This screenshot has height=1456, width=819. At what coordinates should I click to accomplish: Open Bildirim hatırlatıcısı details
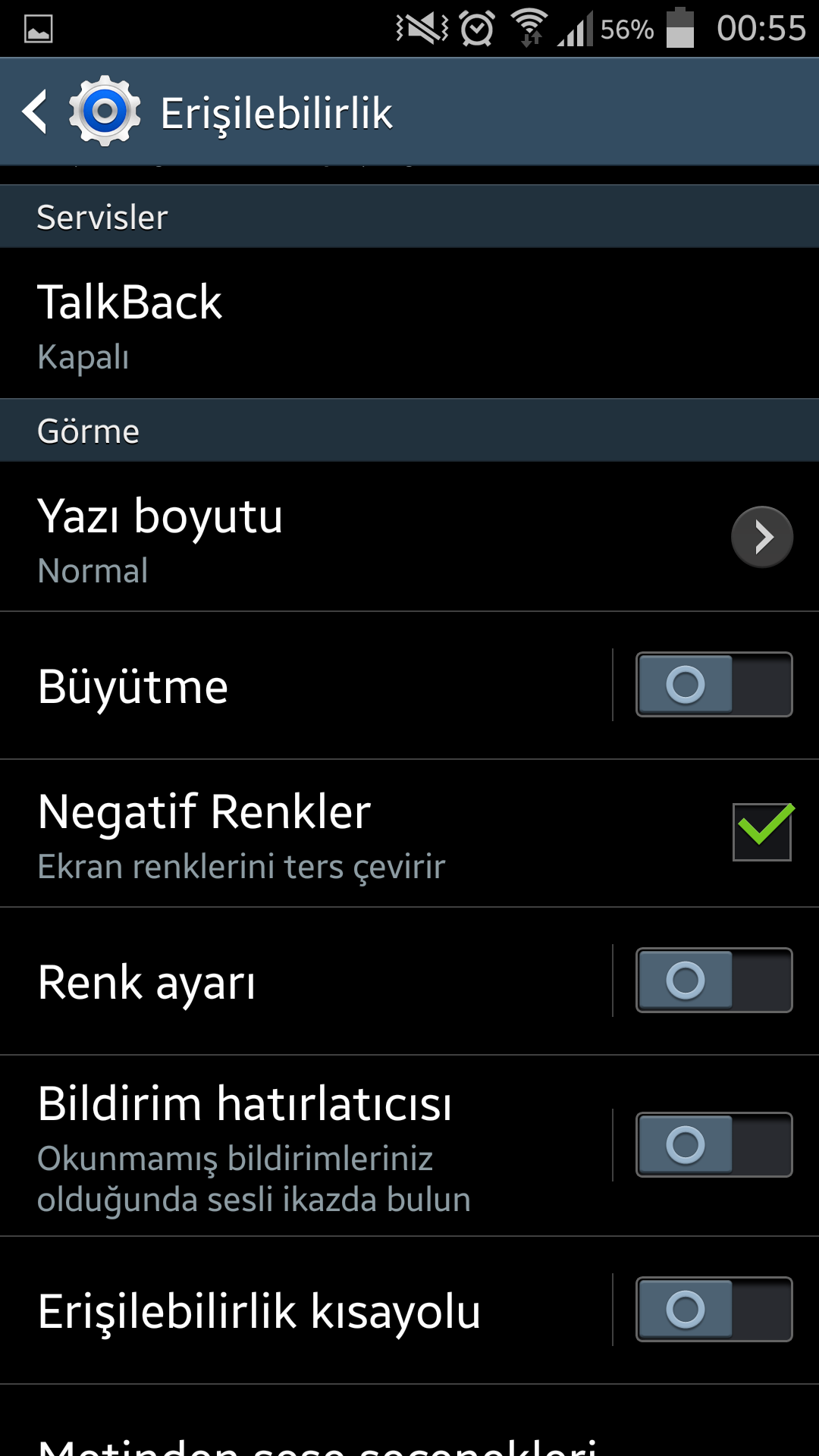coord(306,1146)
